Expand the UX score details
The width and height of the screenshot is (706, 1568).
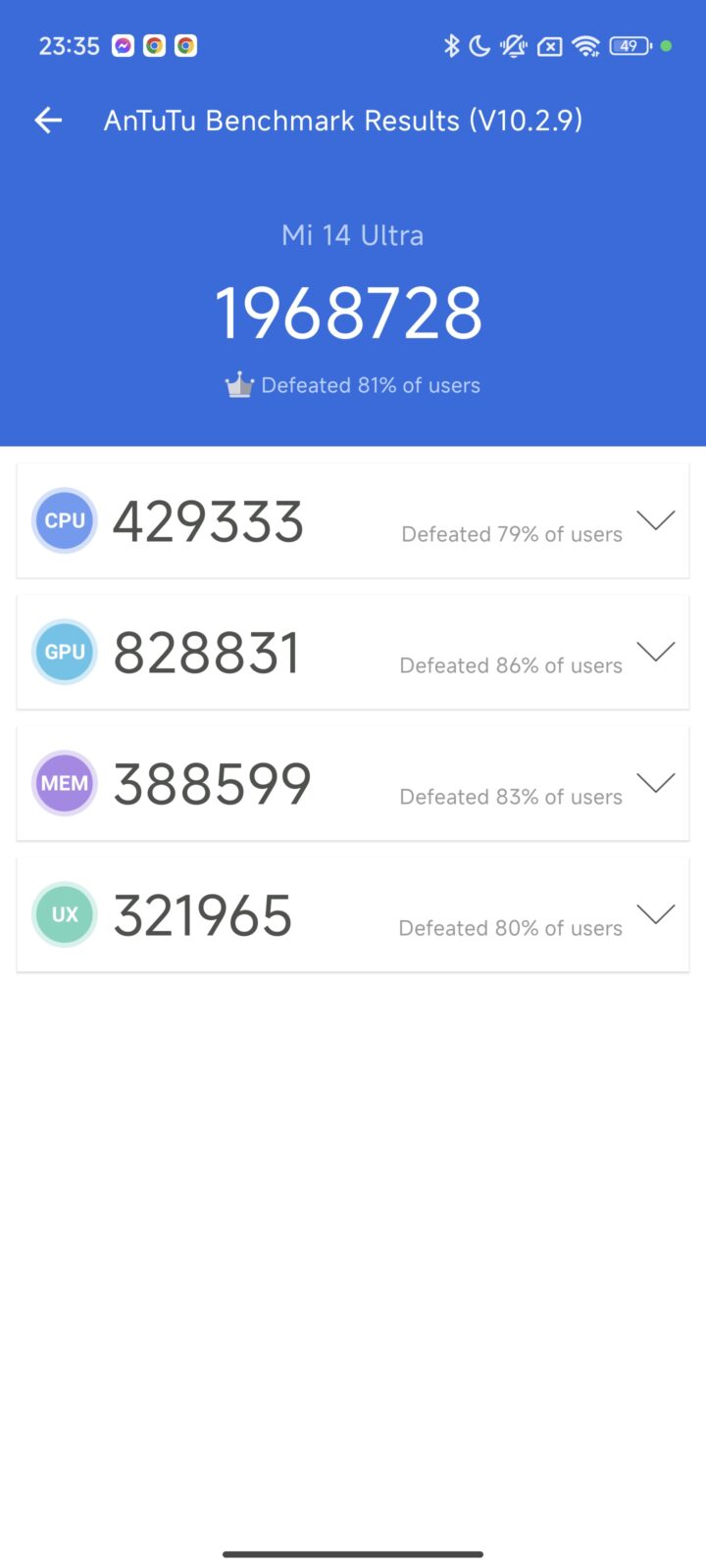point(655,914)
